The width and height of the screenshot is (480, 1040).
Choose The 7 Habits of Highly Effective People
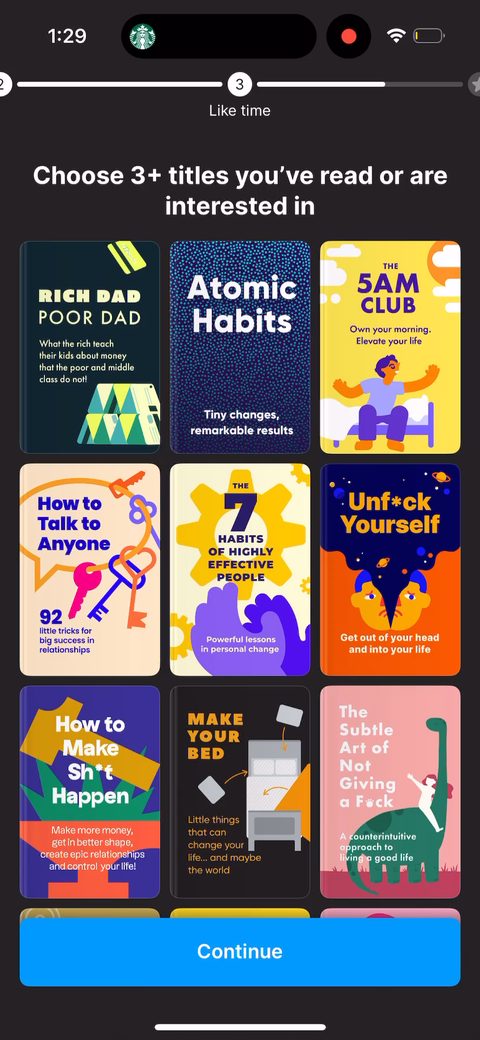(x=240, y=569)
